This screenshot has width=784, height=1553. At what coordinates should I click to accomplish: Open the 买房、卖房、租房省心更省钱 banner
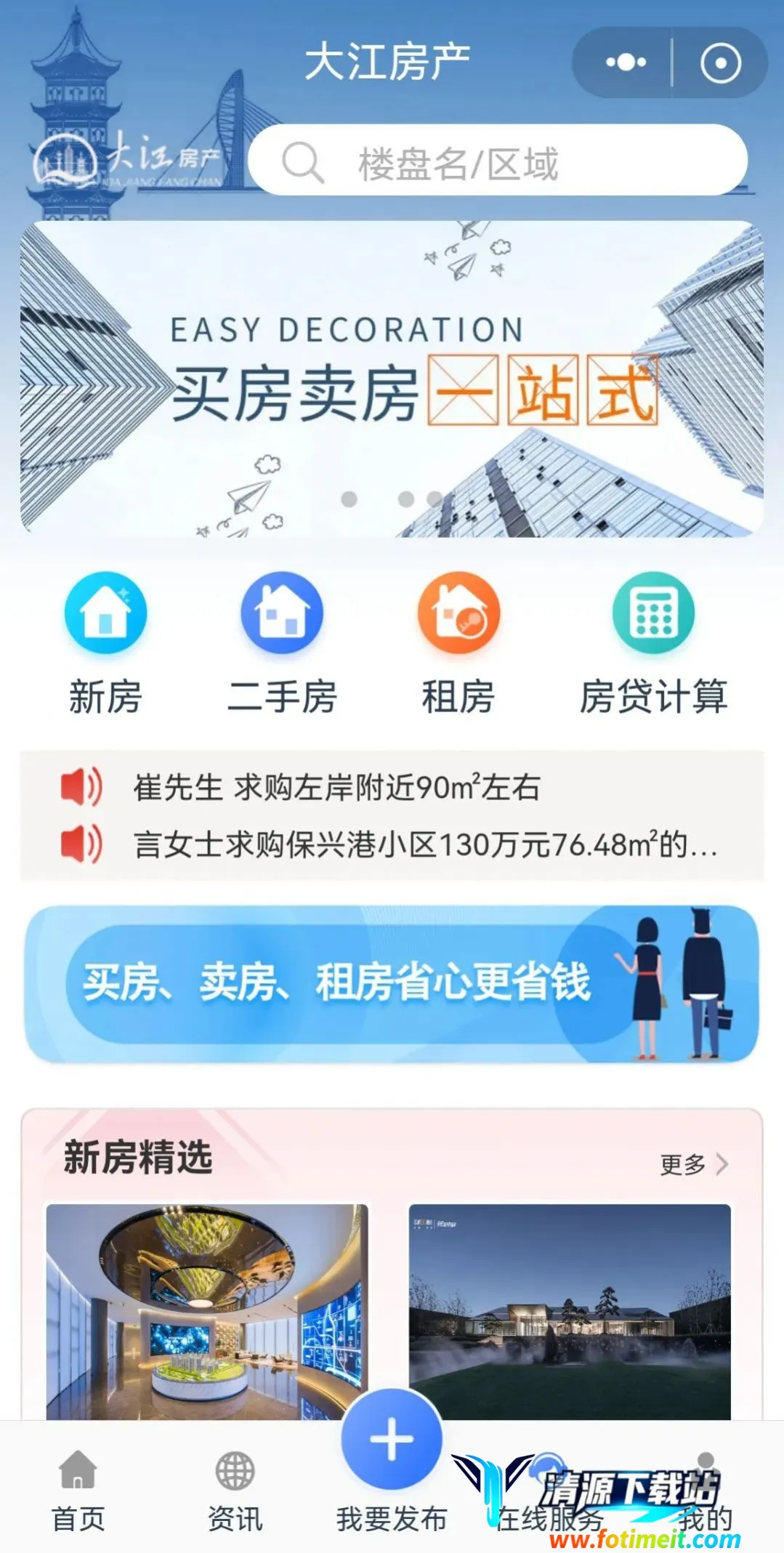tap(392, 983)
